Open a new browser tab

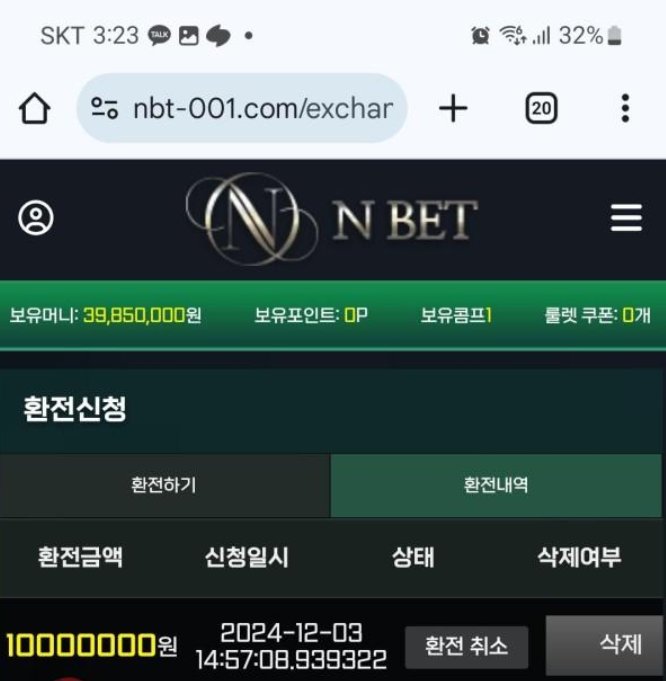453,108
